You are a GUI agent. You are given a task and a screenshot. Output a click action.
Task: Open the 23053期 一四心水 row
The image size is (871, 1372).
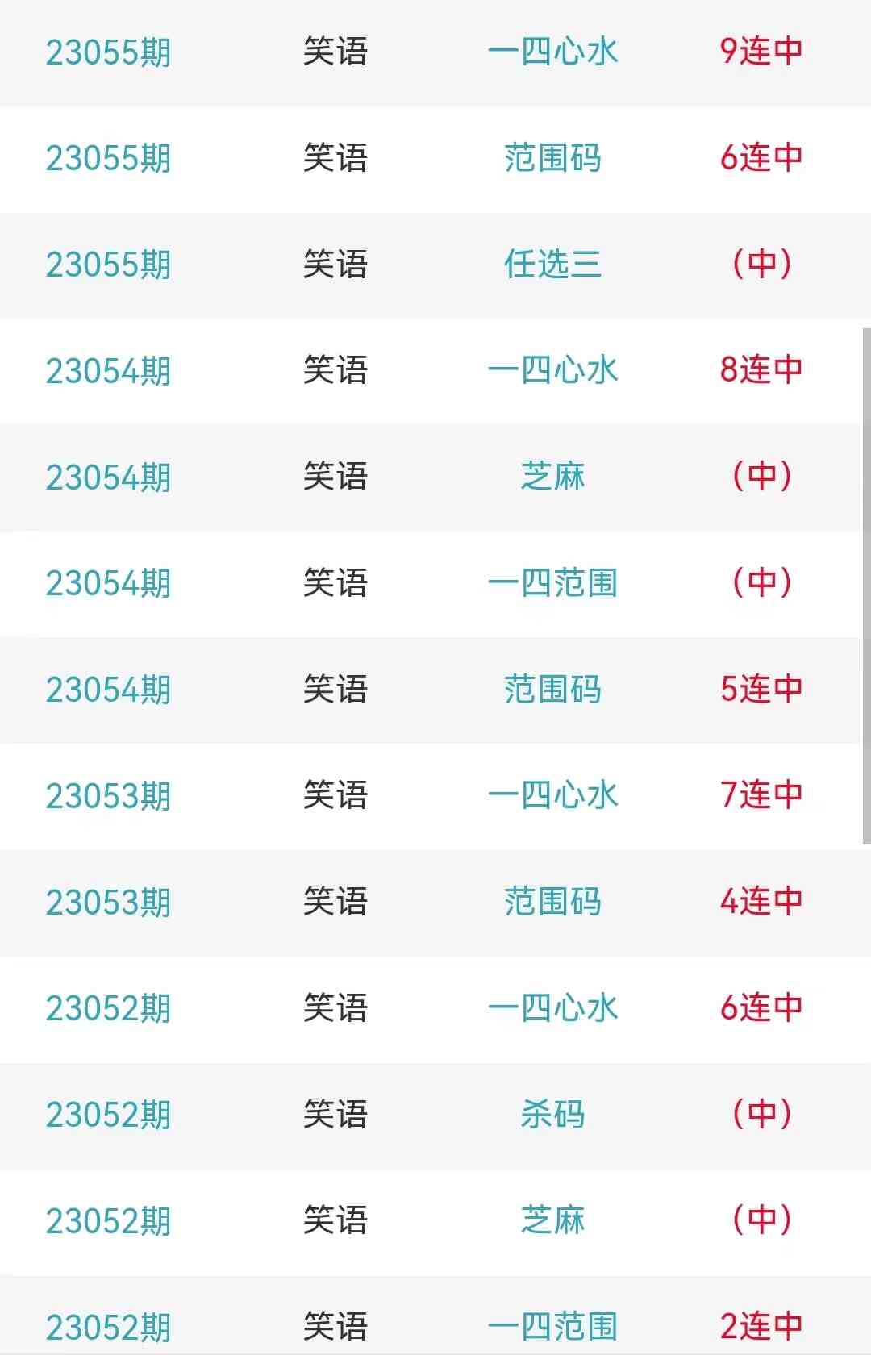[552, 796]
